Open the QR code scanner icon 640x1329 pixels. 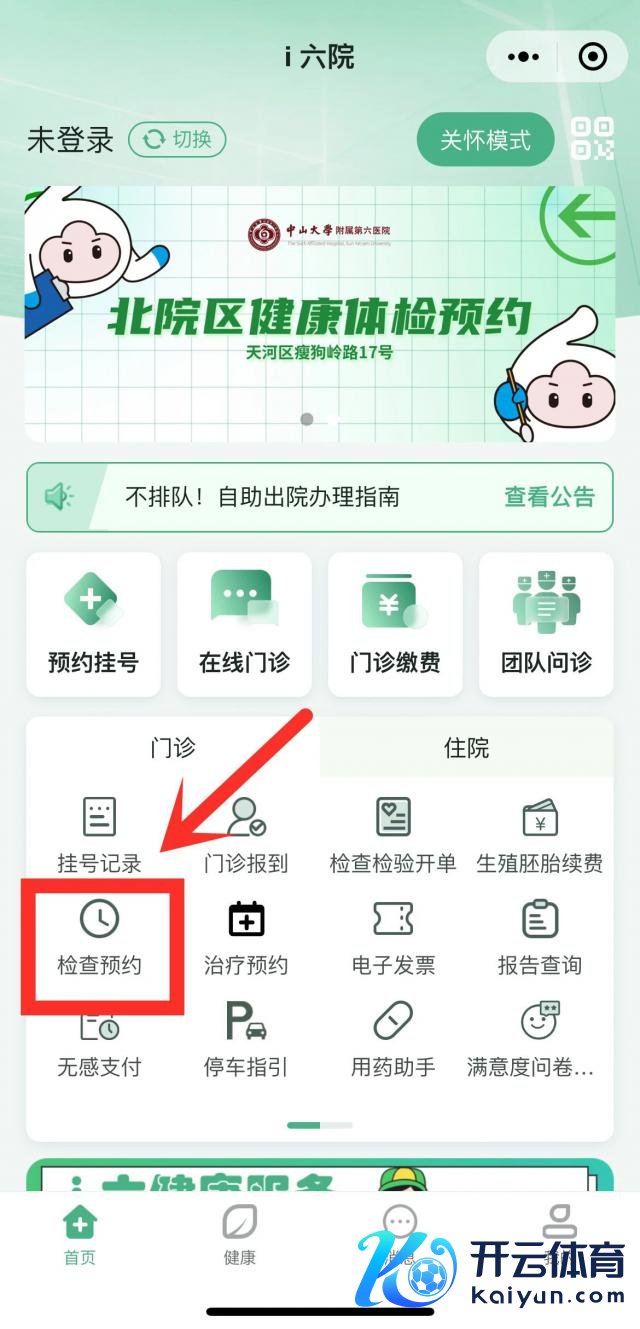pyautogui.click(x=591, y=139)
